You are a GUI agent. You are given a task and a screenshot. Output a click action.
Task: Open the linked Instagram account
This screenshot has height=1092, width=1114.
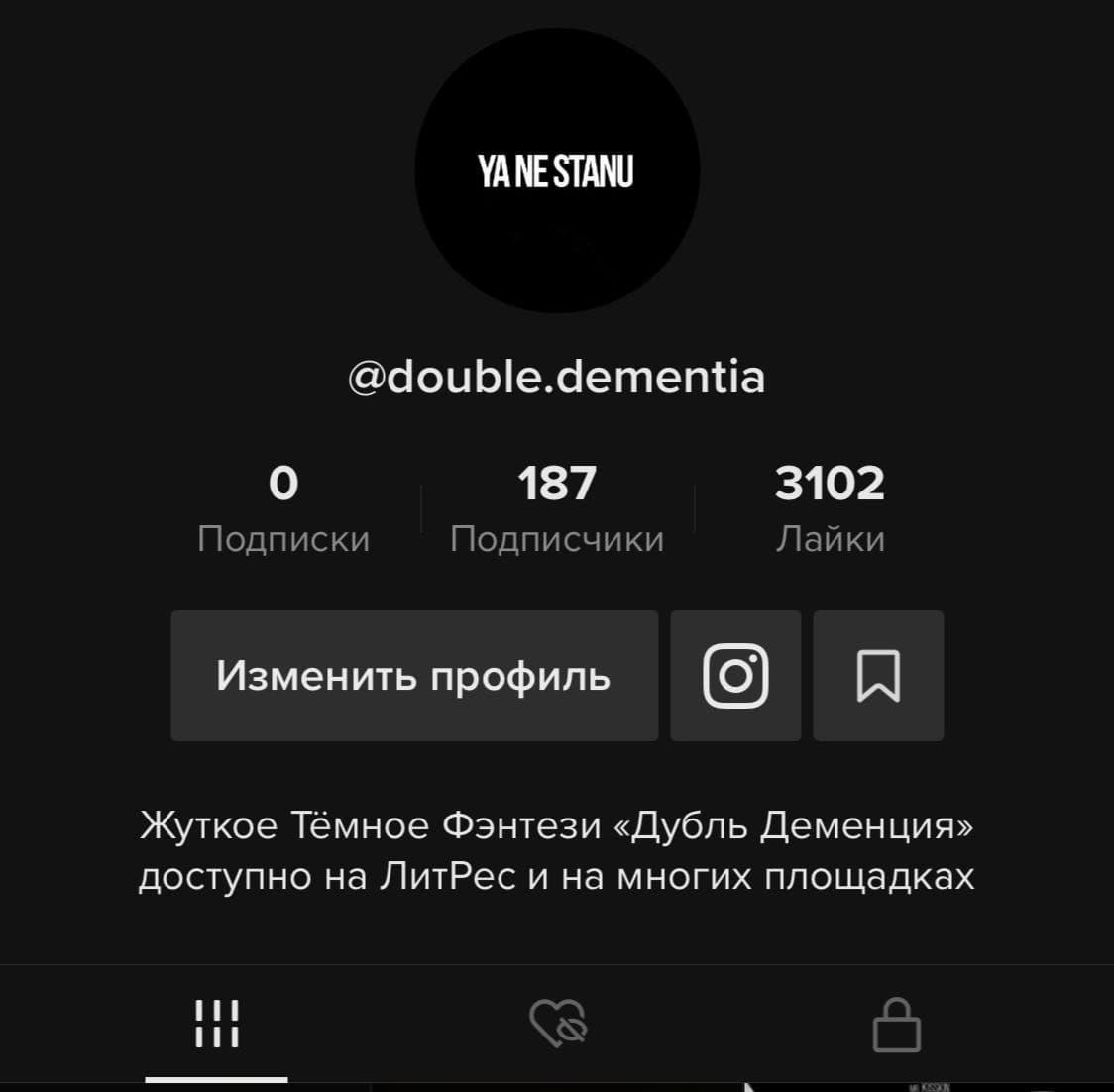click(735, 676)
